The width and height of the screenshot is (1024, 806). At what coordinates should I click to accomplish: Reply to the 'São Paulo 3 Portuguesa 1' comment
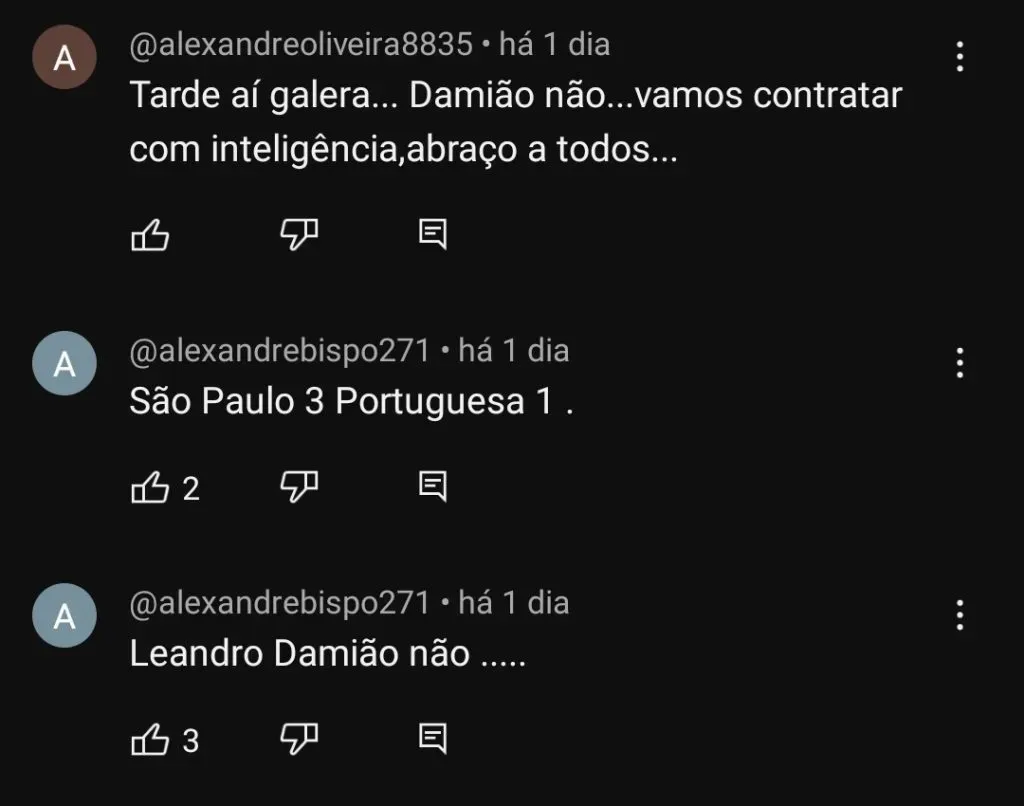pyautogui.click(x=432, y=488)
